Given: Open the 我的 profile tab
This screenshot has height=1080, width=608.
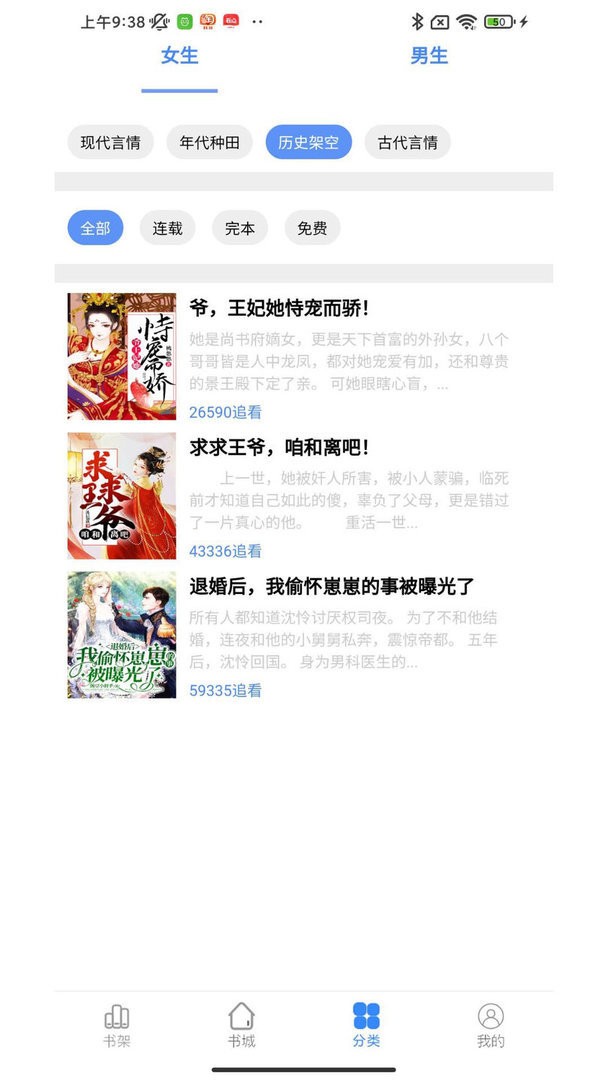Looking at the screenshot, I should [x=490, y=1026].
